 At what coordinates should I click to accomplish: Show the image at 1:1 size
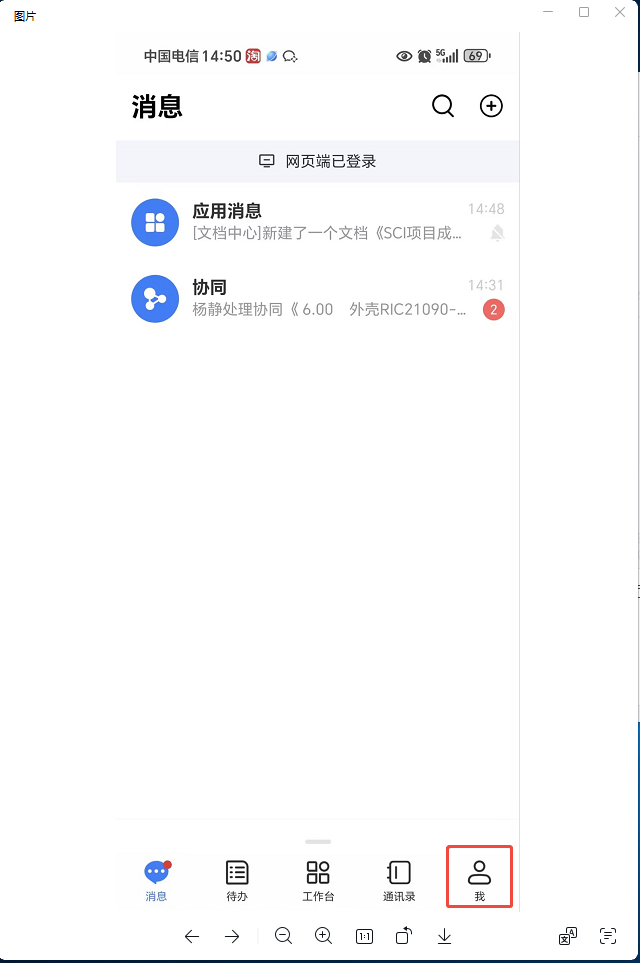(364, 936)
